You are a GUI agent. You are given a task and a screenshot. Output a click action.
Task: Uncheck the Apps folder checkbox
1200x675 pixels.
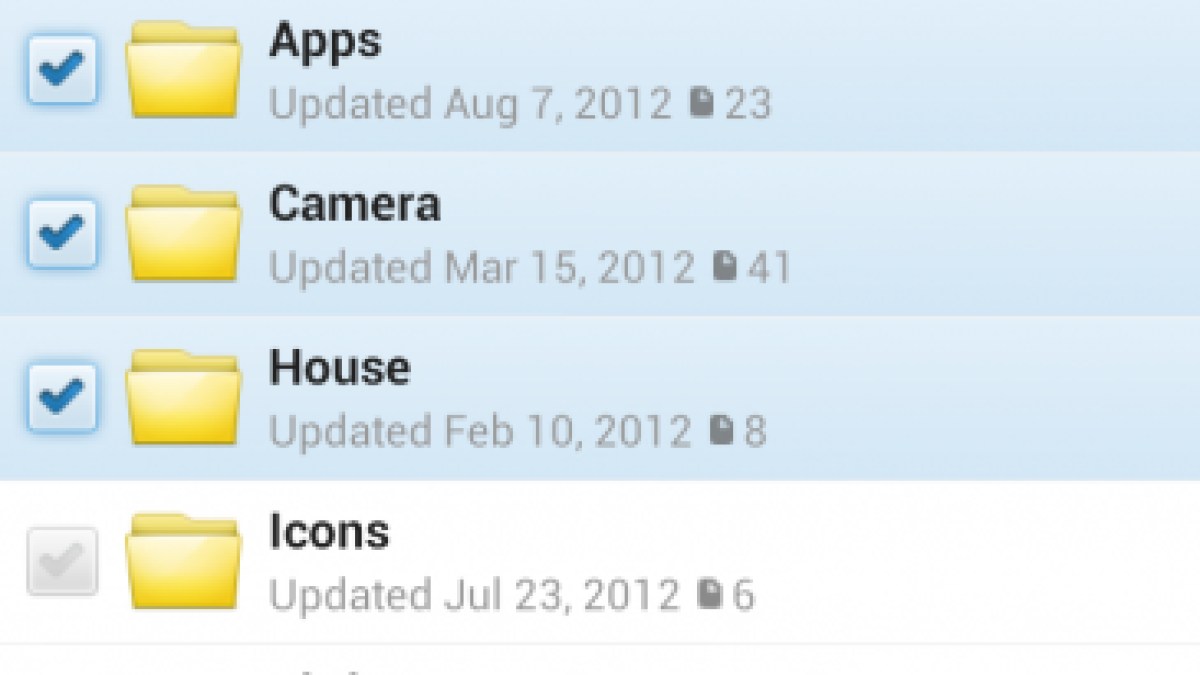(62, 70)
